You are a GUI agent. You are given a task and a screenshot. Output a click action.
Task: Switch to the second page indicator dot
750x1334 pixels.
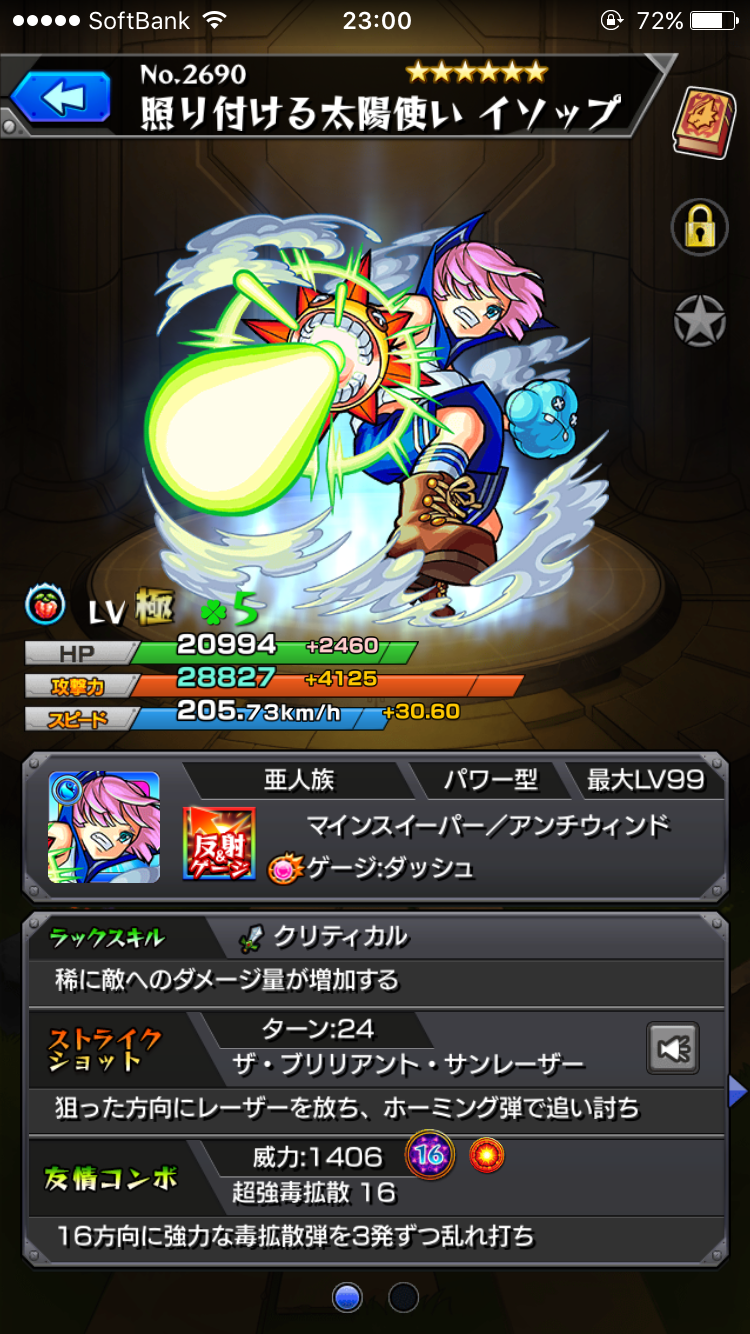pos(403,1297)
